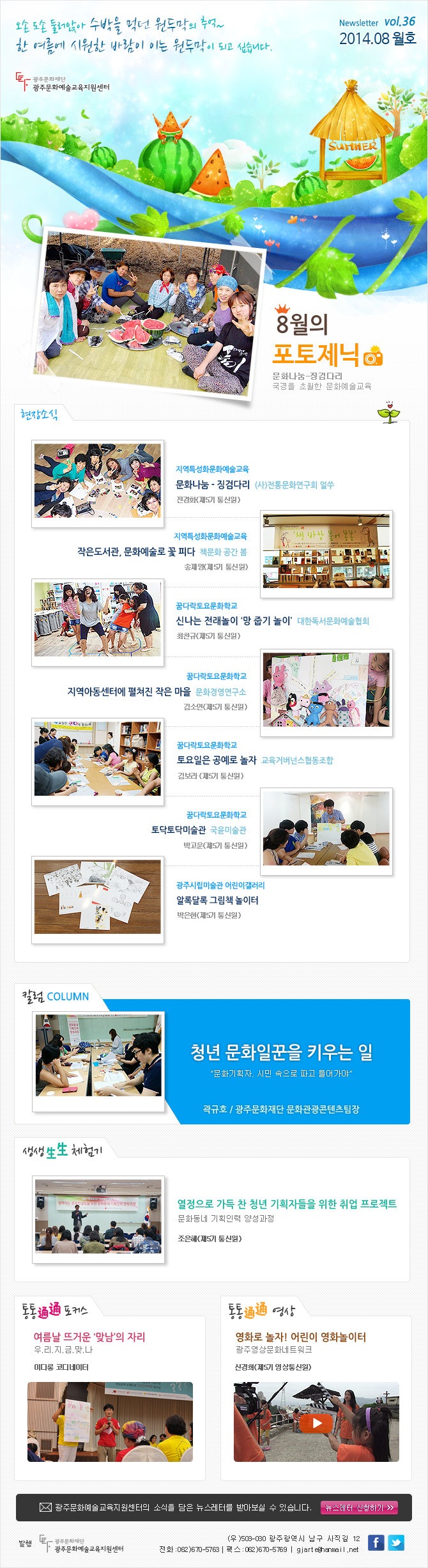Play the 영화로 놀자! 어린이 영화놀이터 video

316,1422
